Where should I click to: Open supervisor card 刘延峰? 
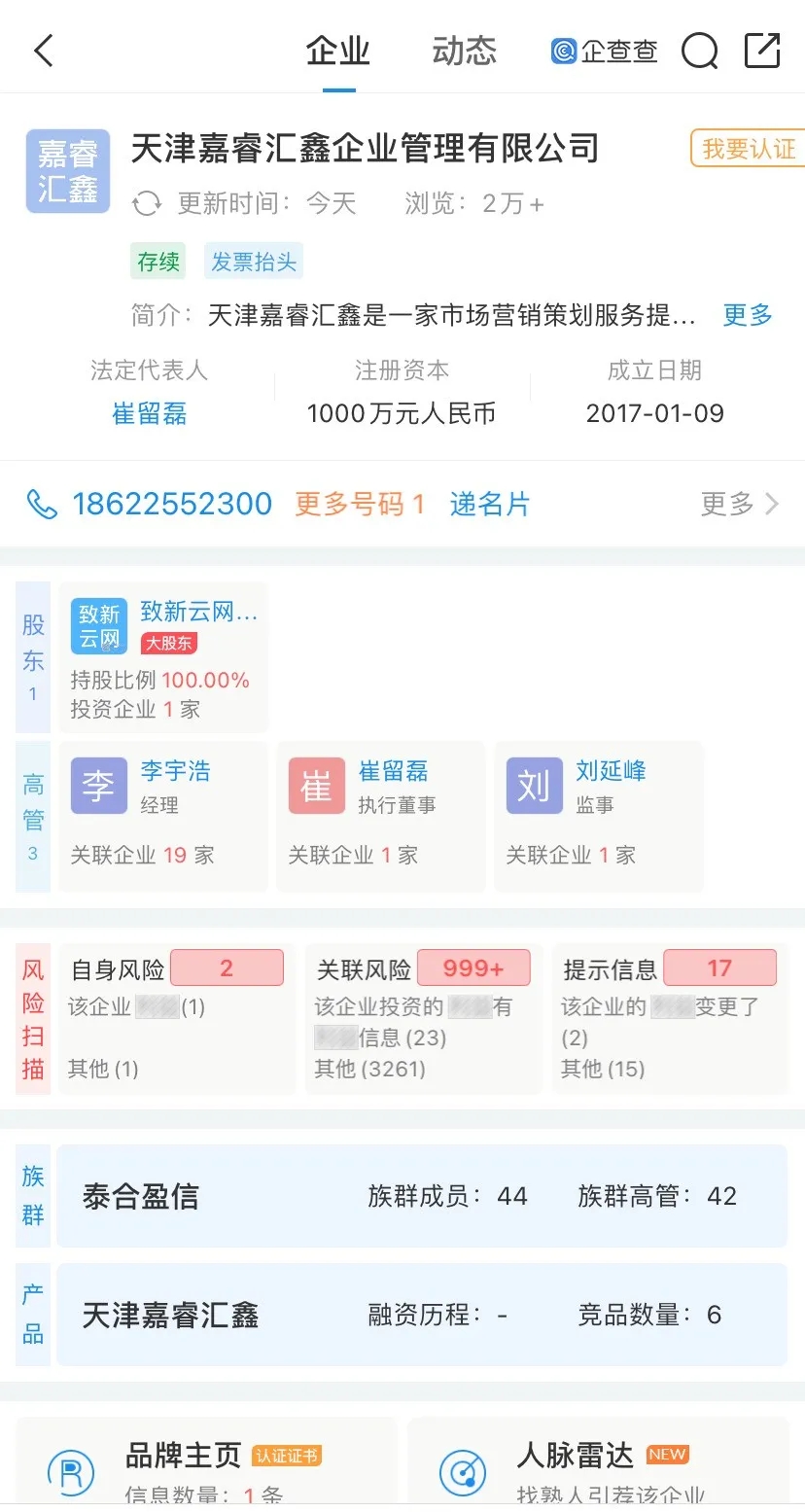[598, 816]
